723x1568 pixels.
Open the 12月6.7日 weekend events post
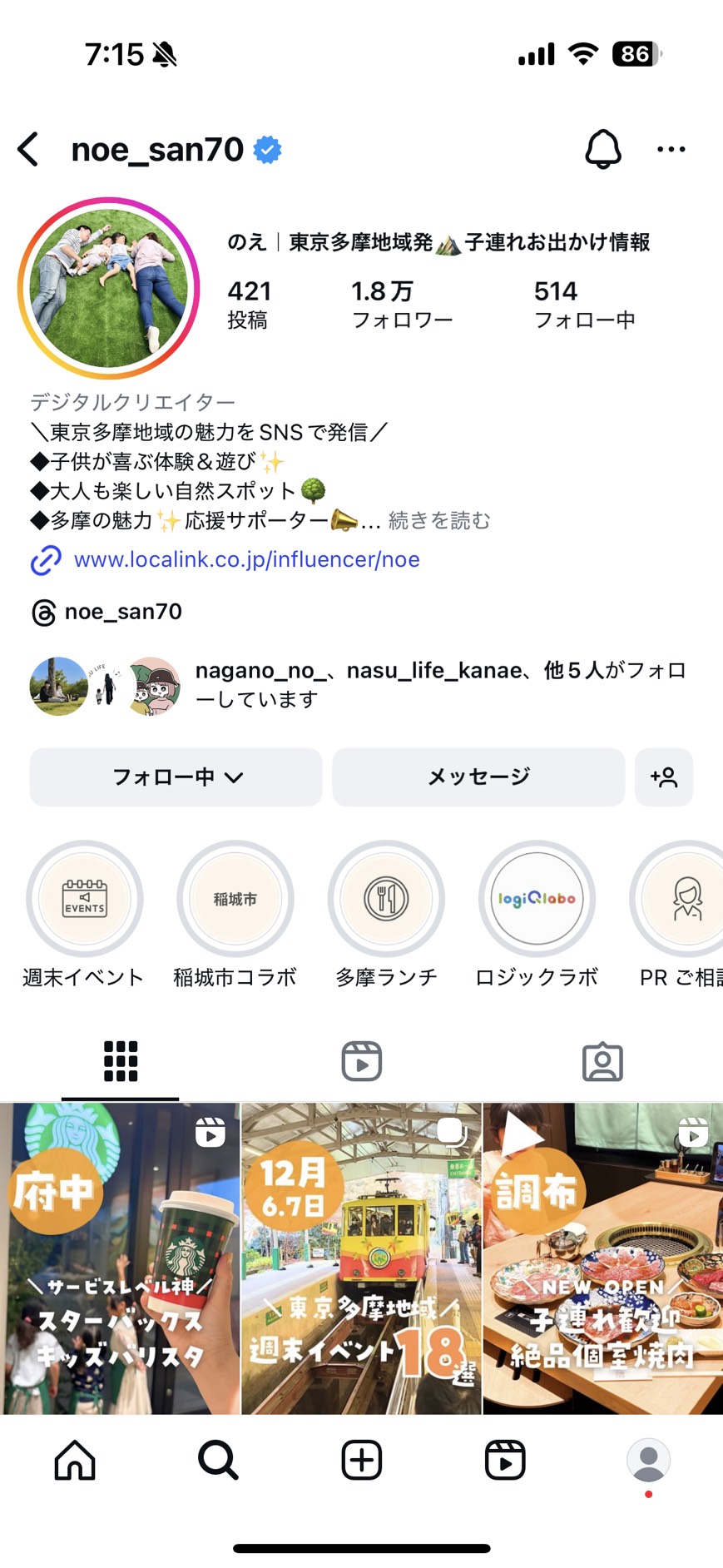click(x=361, y=1258)
